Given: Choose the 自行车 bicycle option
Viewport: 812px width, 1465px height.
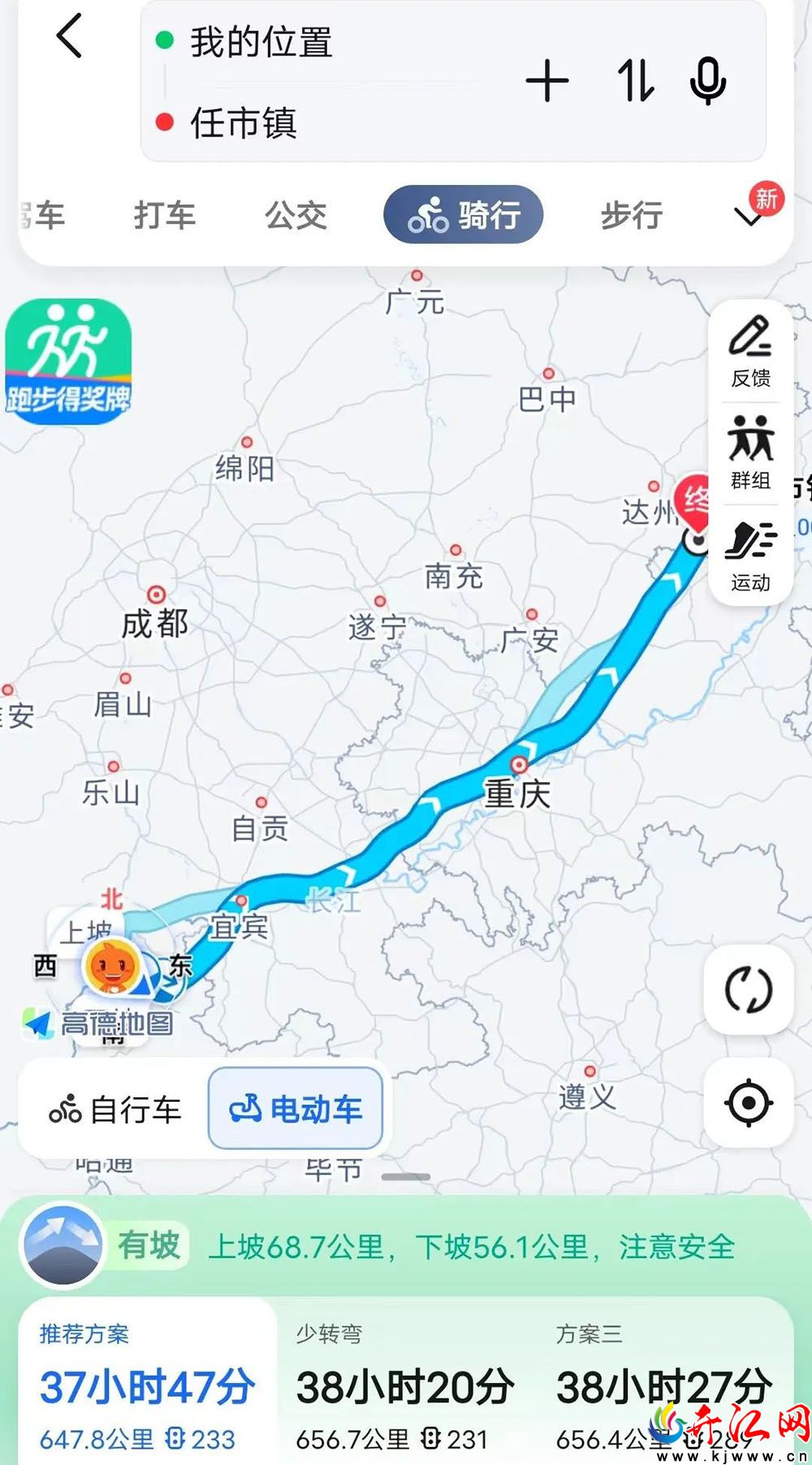Looking at the screenshot, I should coord(115,1109).
